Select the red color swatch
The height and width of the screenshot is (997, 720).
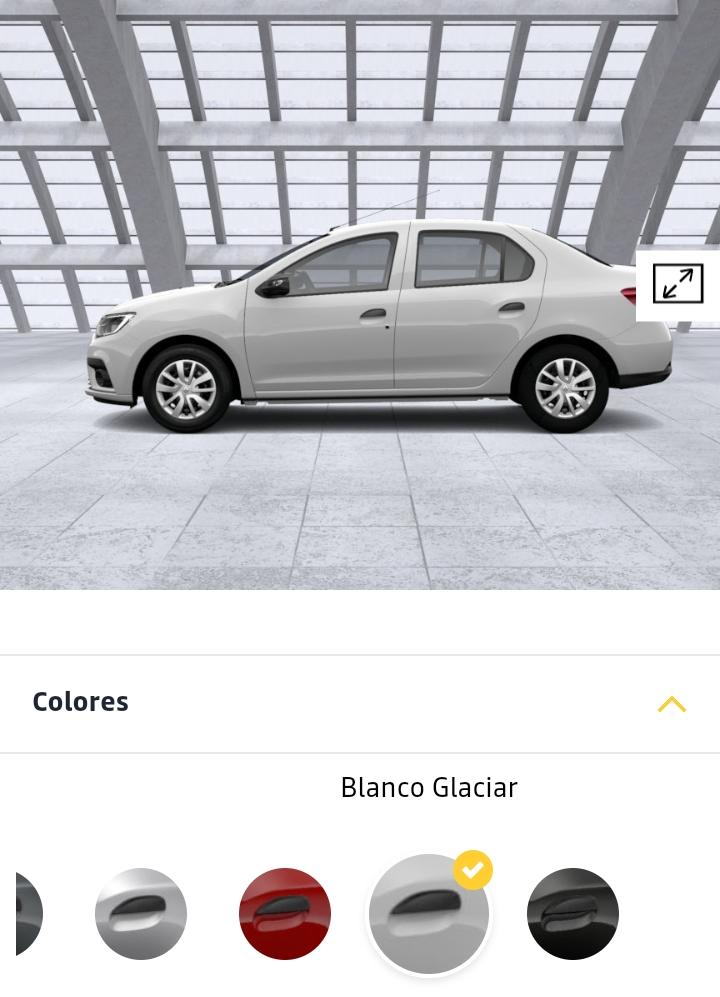(x=285, y=914)
